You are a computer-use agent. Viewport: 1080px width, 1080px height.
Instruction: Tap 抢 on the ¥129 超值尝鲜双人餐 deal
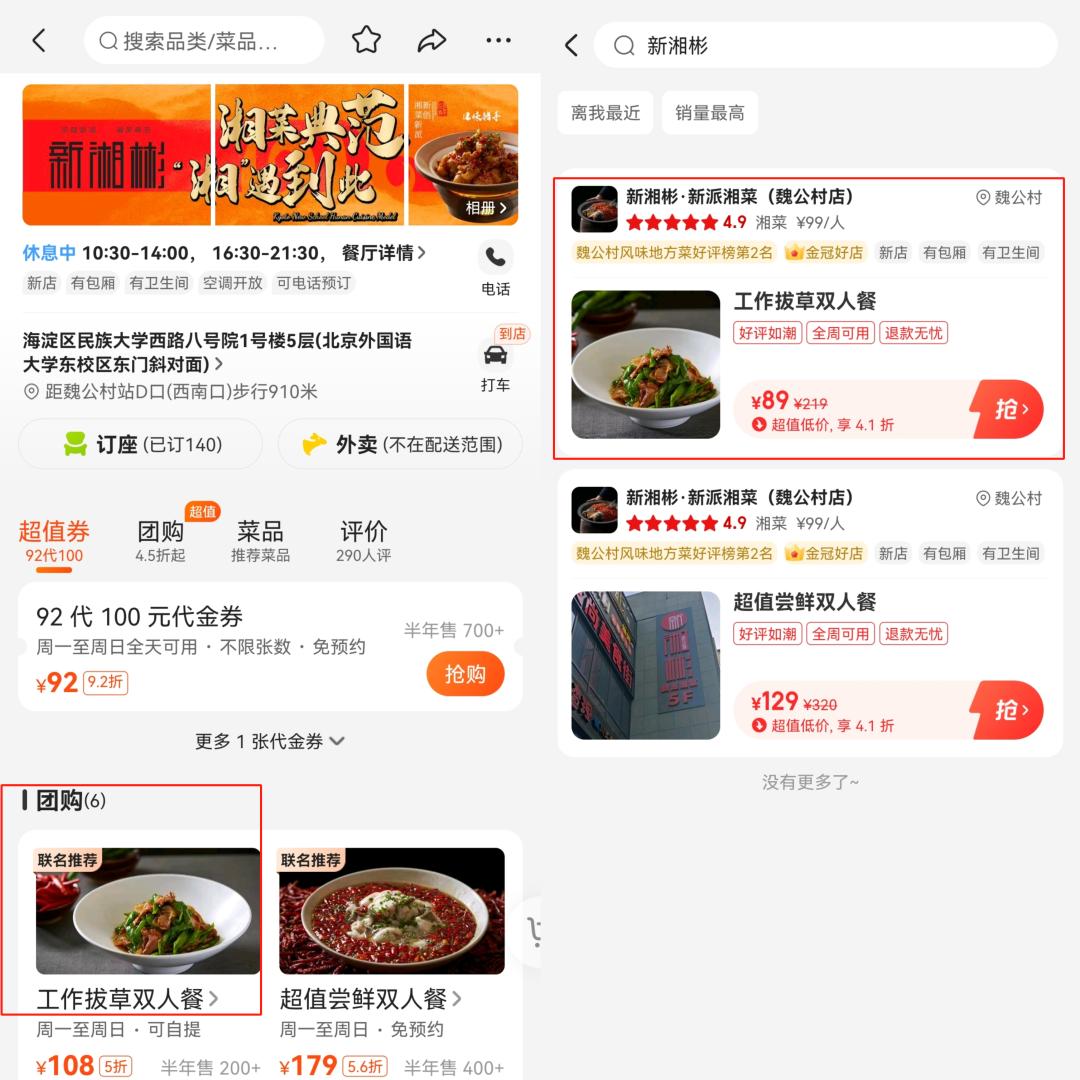tap(1009, 710)
